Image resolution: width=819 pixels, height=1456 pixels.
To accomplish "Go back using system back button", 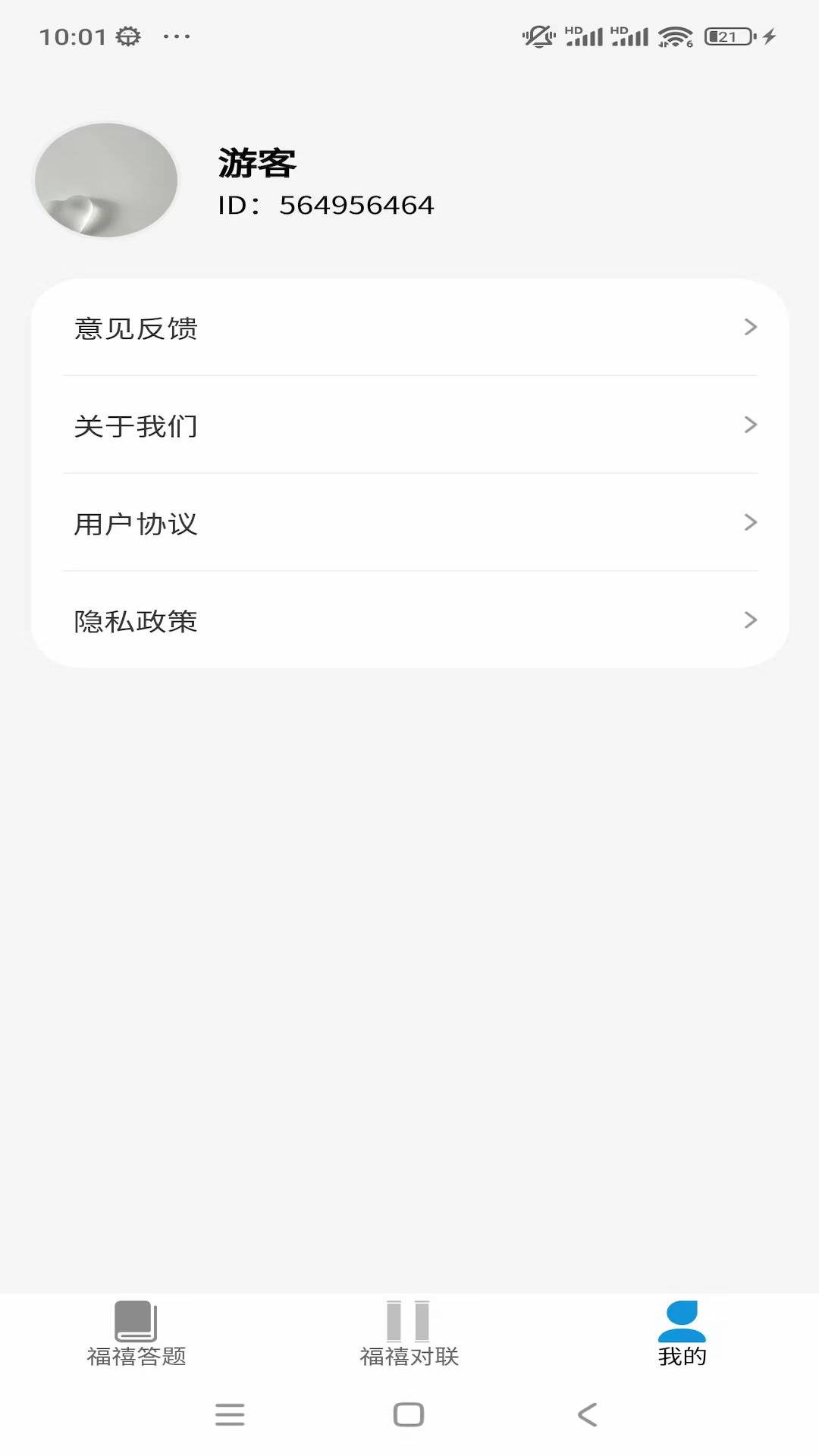I will tap(588, 1415).
